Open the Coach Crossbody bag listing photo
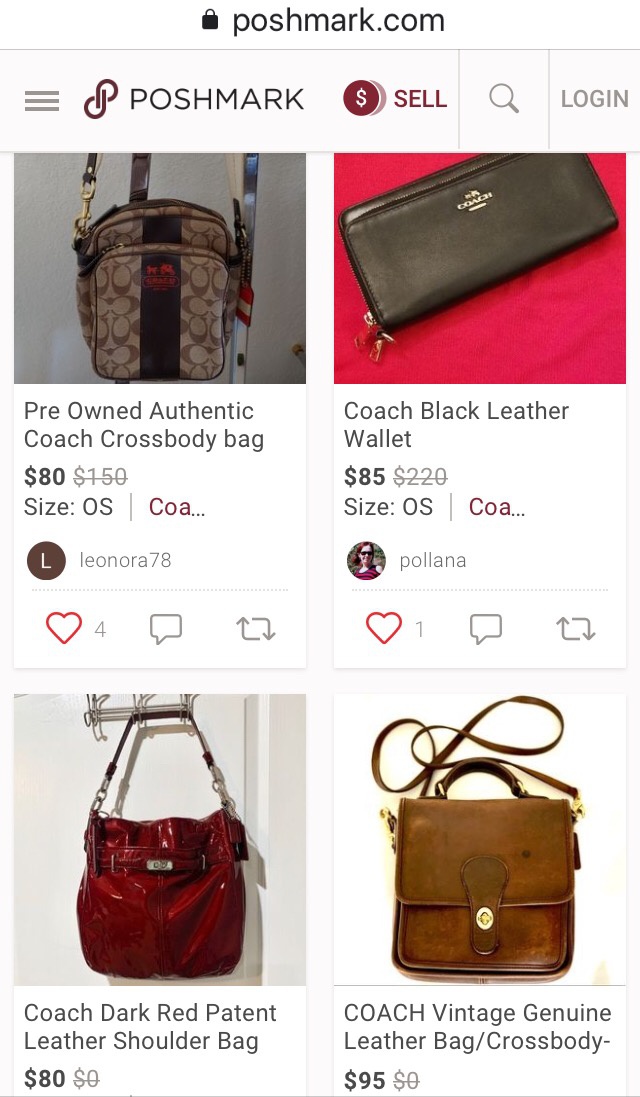 click(160, 268)
